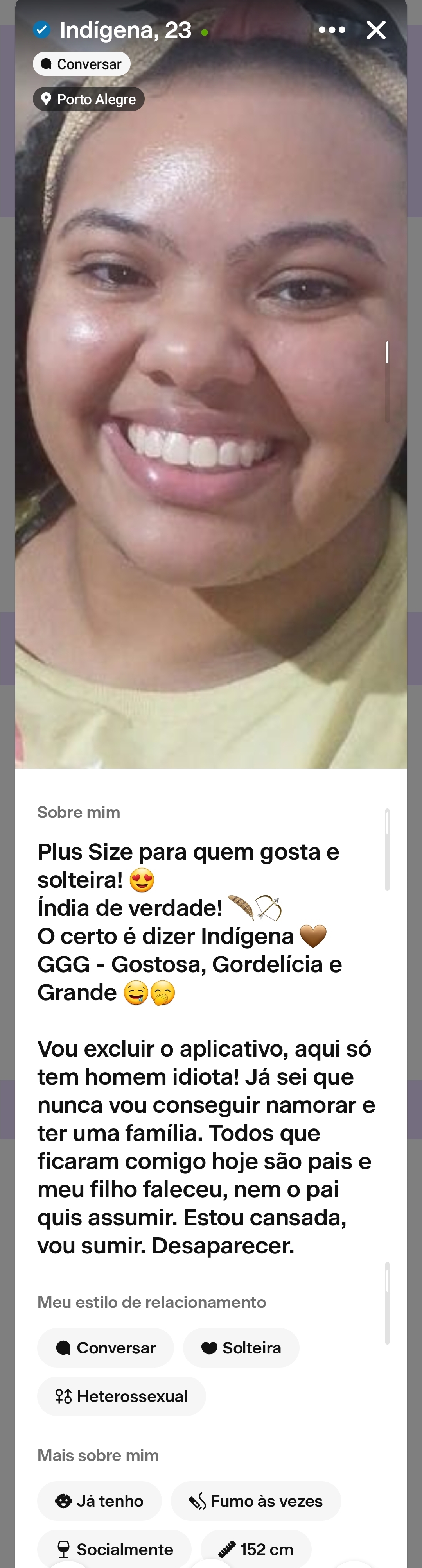The height and width of the screenshot is (1568, 422).
Task: Open the three-dot overflow menu
Action: 332,30
